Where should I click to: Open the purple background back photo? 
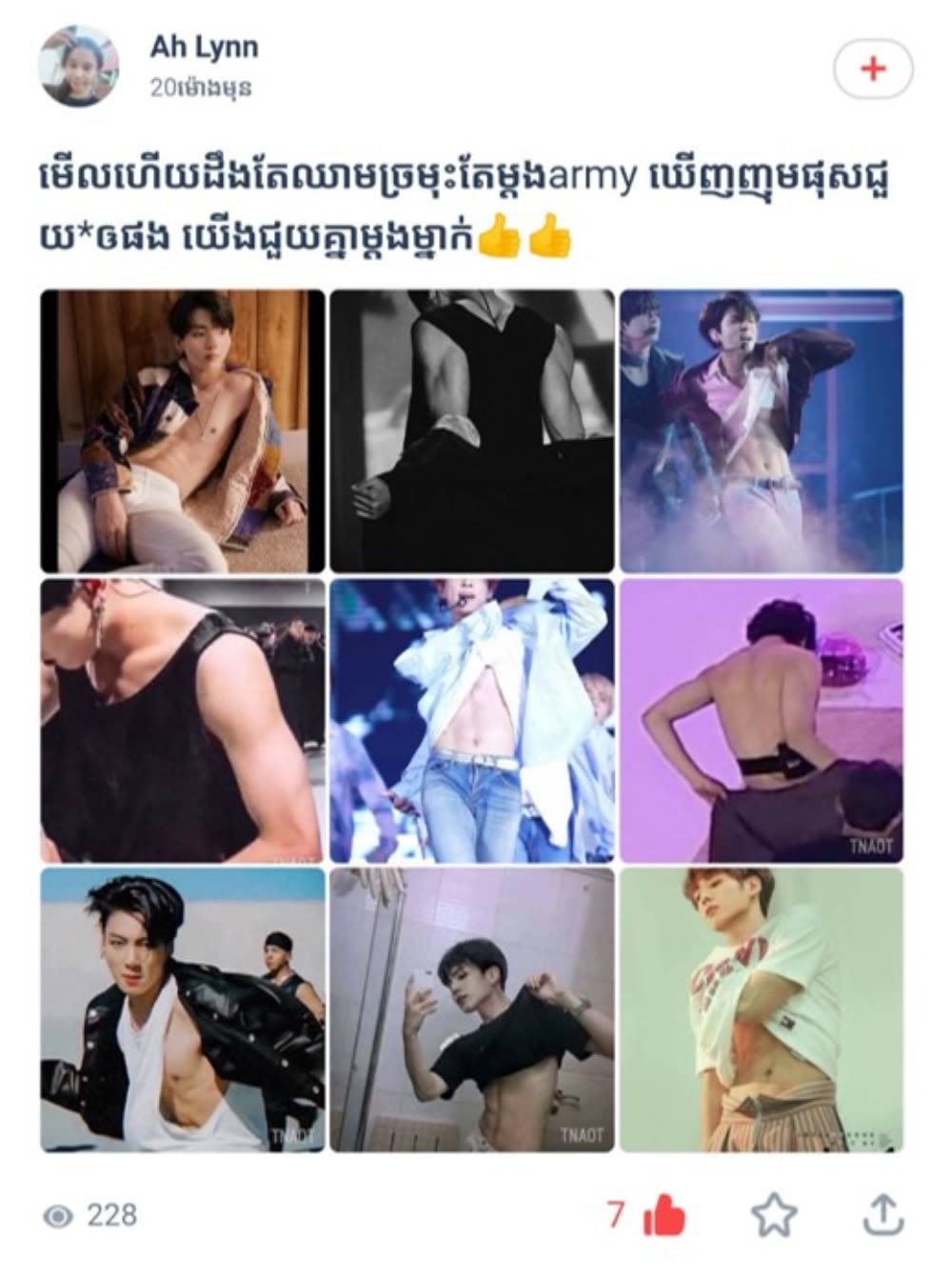(762, 721)
